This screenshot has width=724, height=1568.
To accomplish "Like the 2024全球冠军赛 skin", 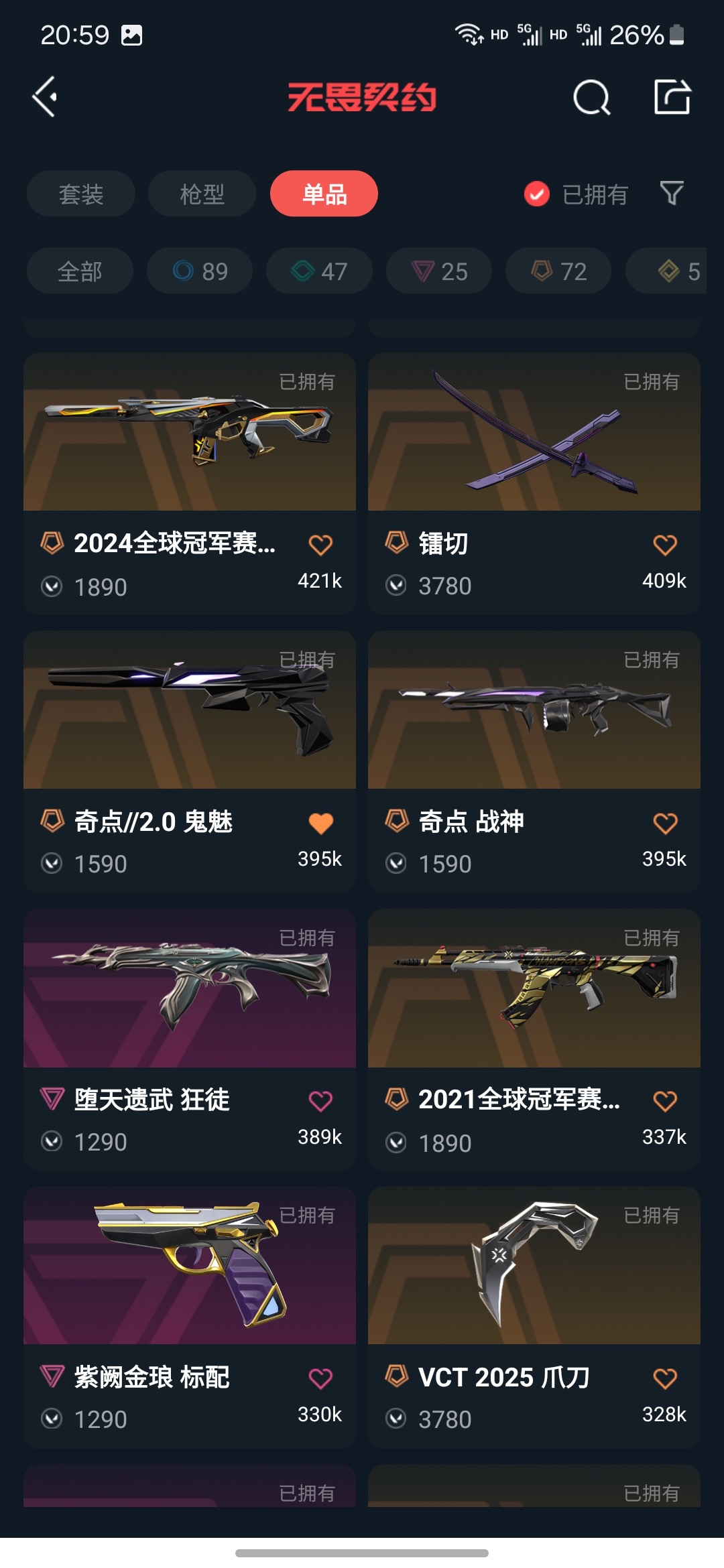I will pos(320,545).
